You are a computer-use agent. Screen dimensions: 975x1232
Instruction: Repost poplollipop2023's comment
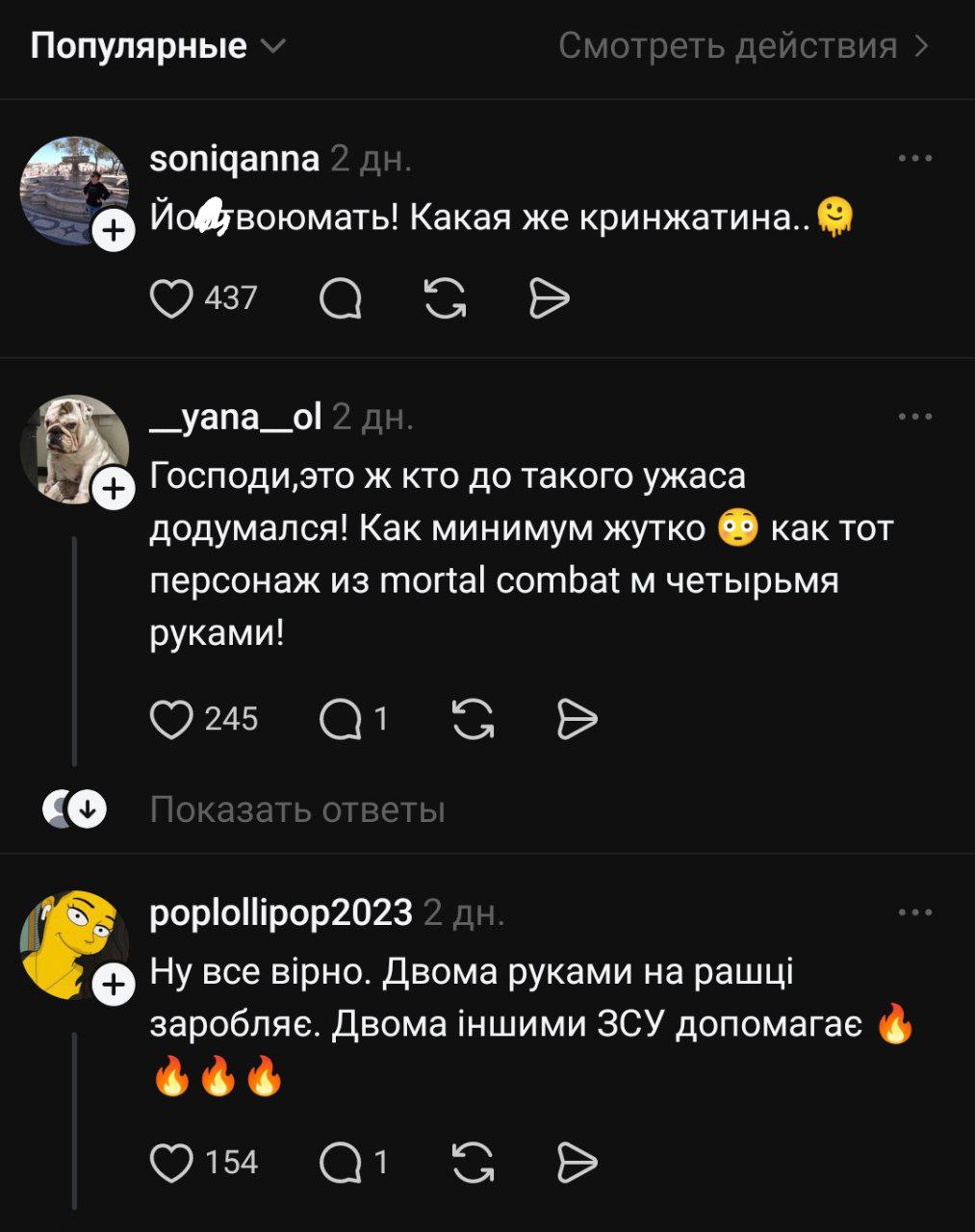click(473, 1163)
